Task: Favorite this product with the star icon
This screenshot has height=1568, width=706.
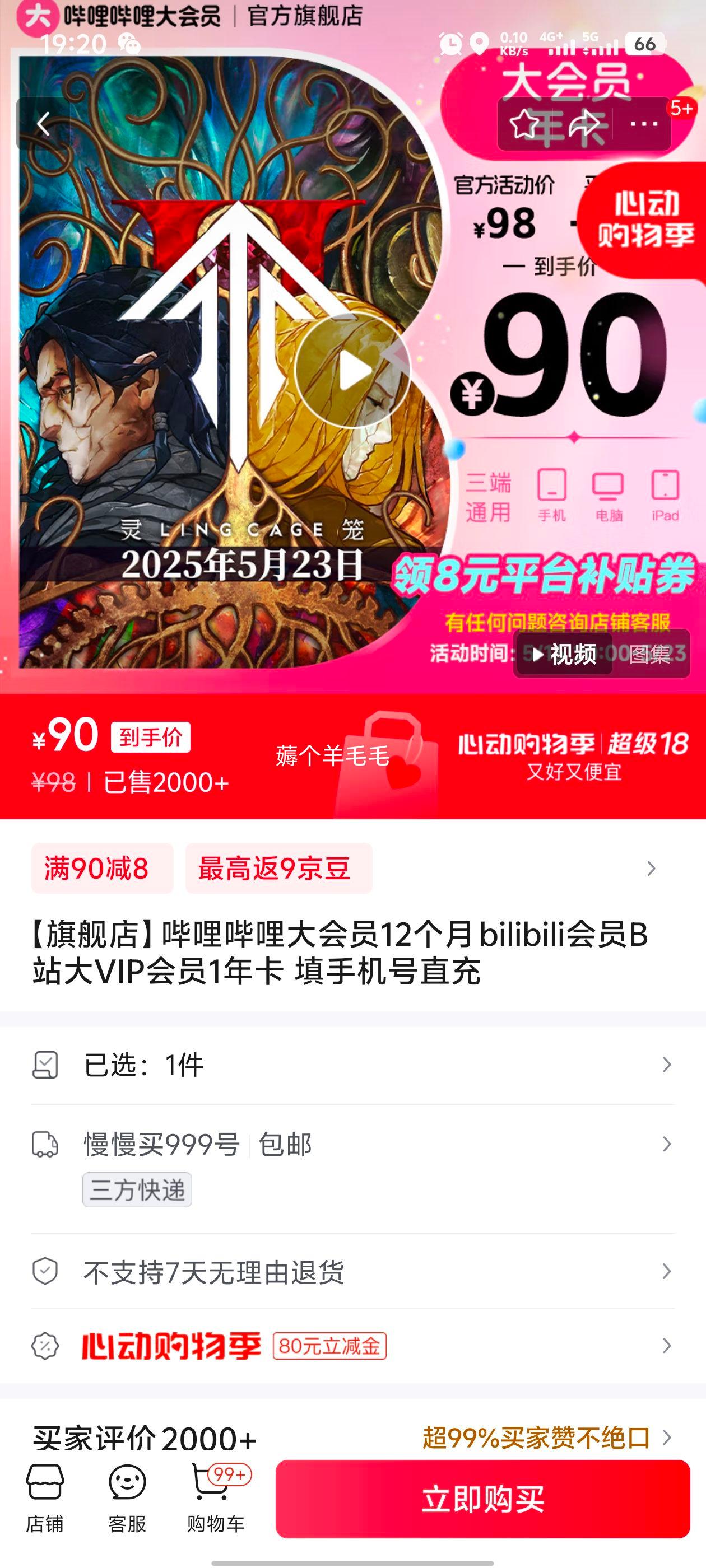Action: 524,124
